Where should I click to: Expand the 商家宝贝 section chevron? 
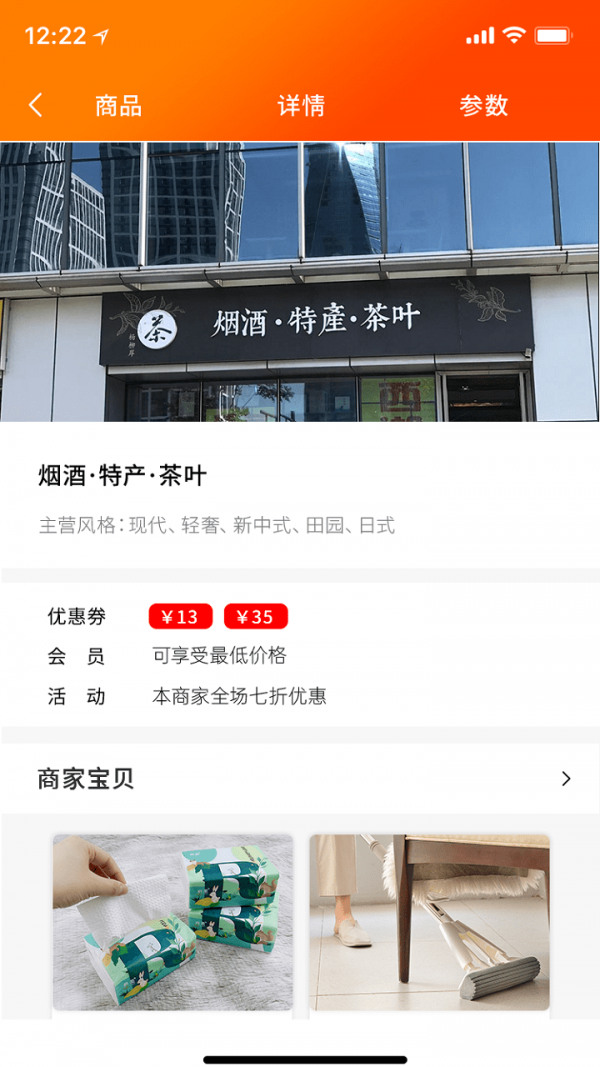[566, 779]
